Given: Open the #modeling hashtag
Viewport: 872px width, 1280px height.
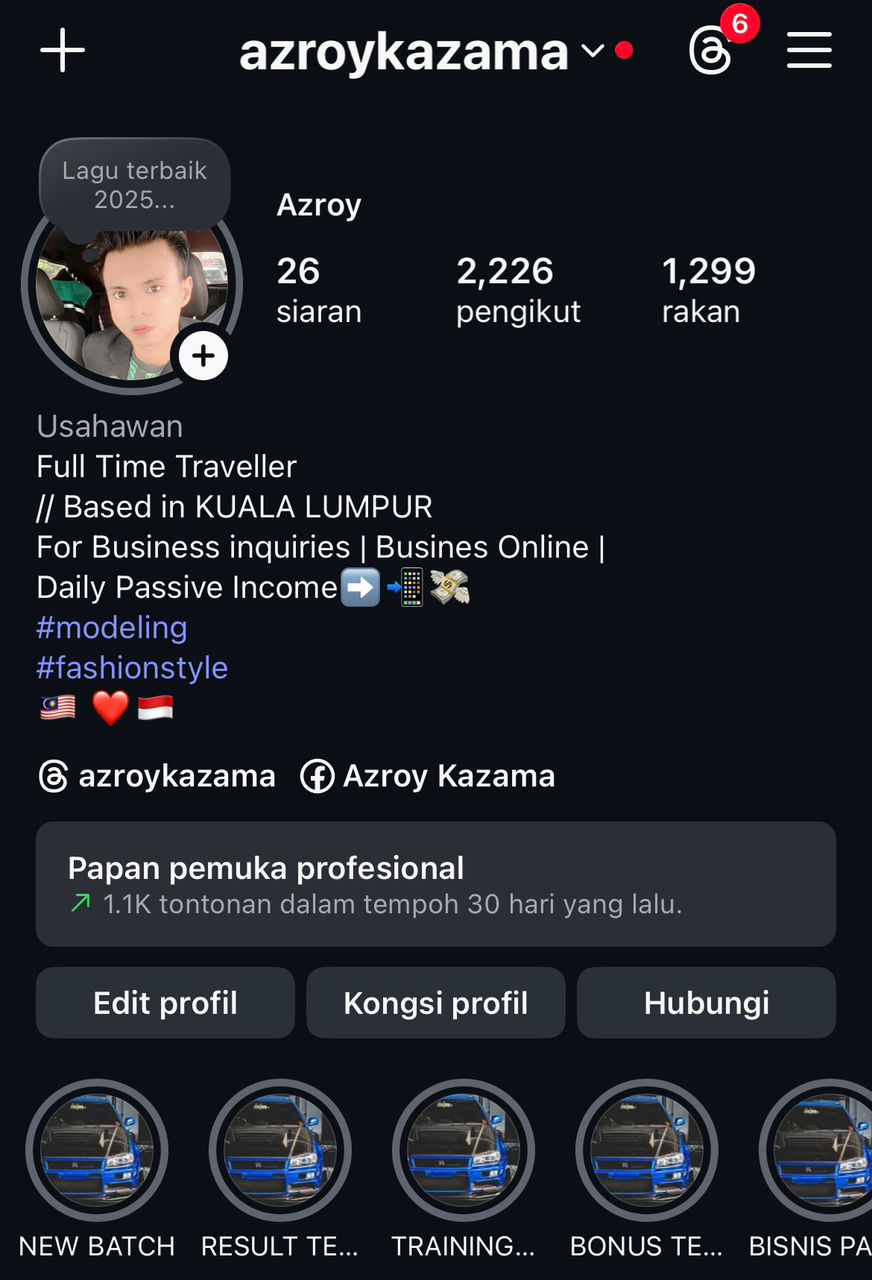Looking at the screenshot, I should (112, 628).
